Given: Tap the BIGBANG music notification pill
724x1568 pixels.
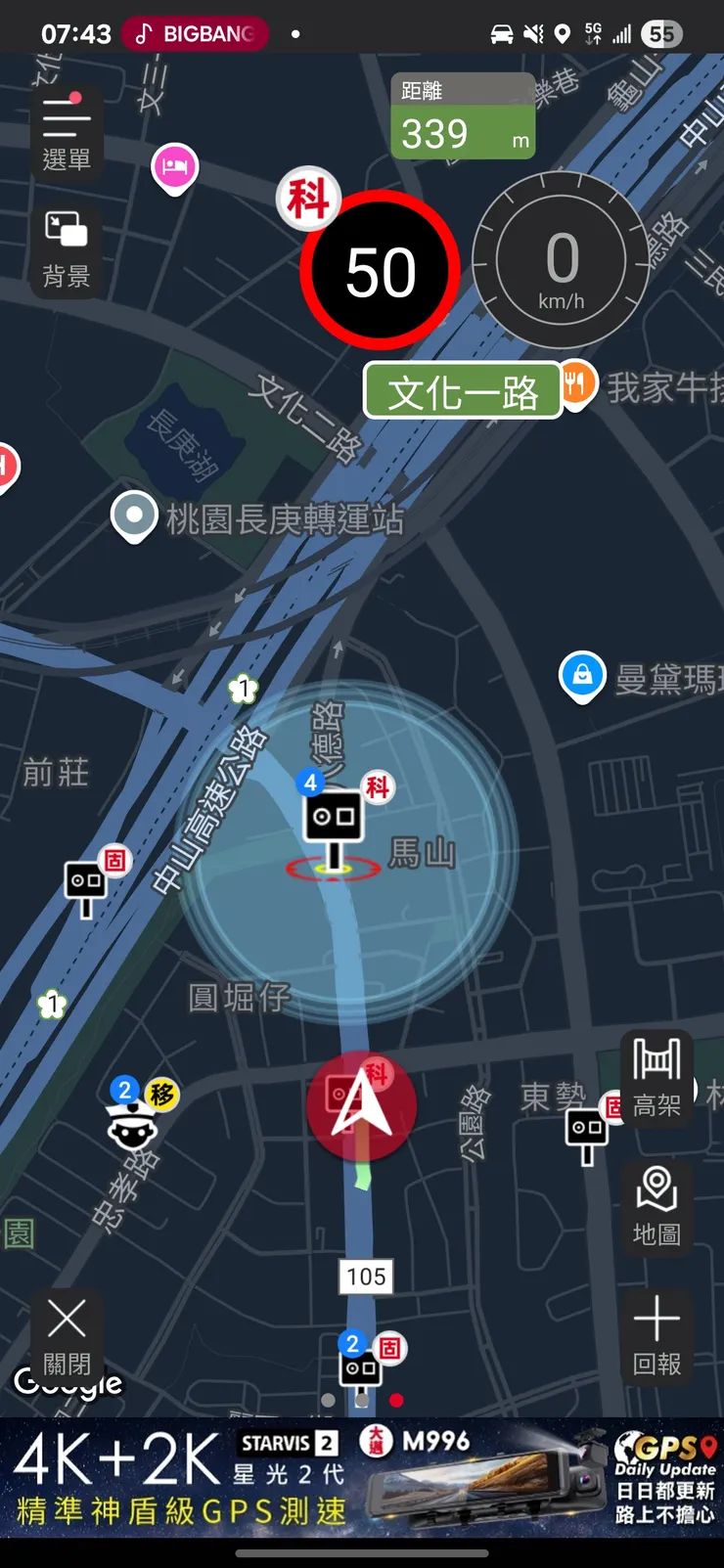Looking at the screenshot, I should coord(195,32).
